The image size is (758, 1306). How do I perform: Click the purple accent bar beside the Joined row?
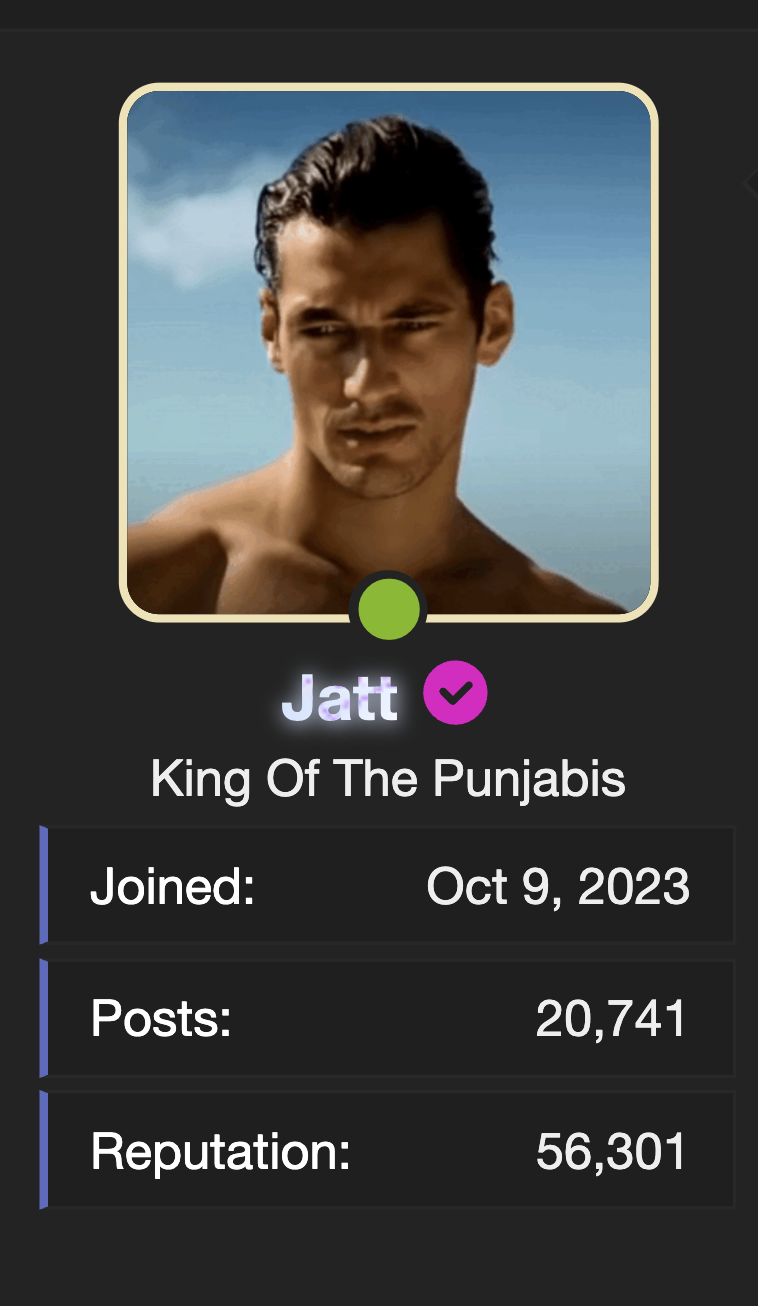click(42, 886)
